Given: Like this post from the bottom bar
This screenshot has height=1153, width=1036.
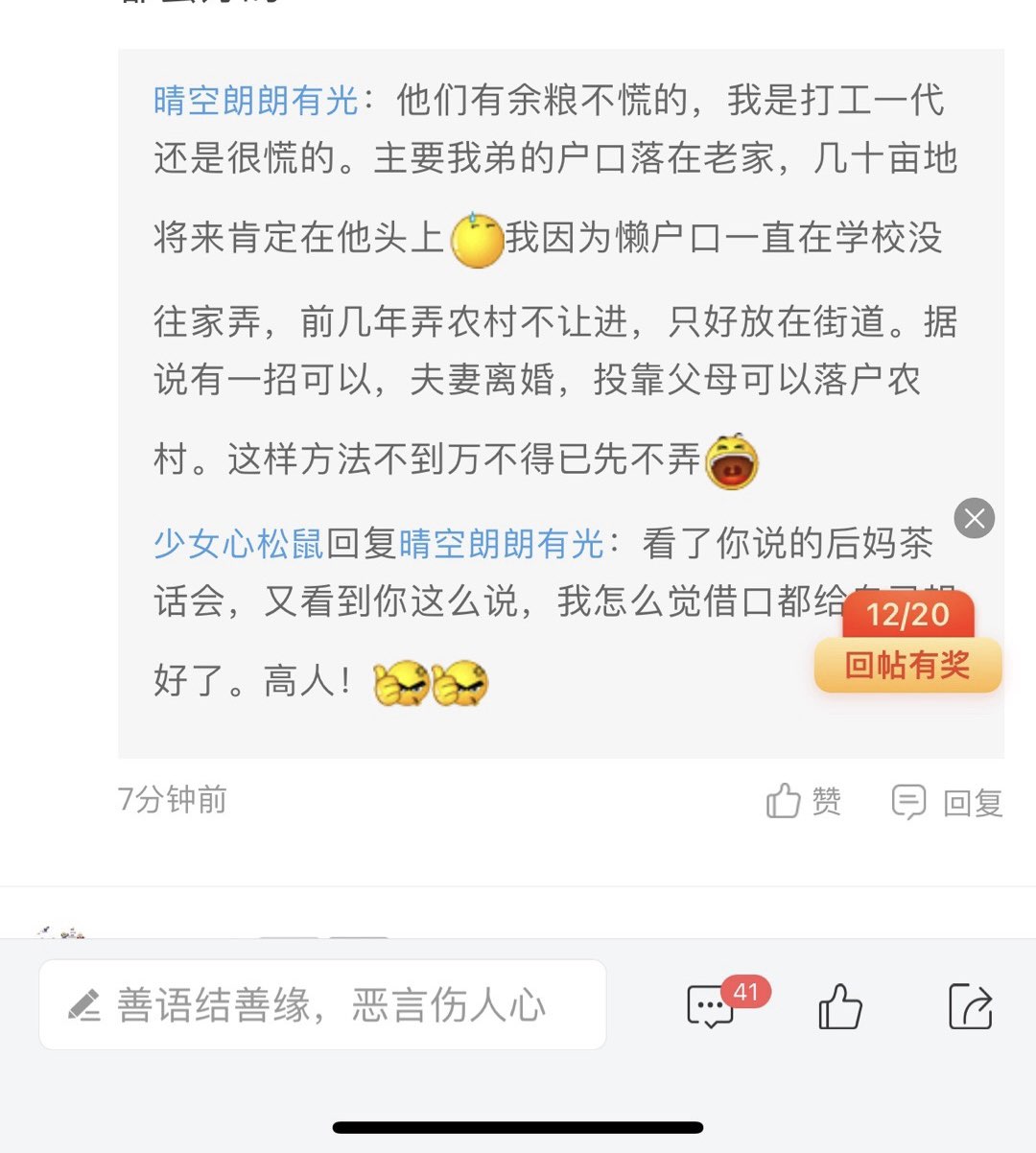Looking at the screenshot, I should point(839,1006).
